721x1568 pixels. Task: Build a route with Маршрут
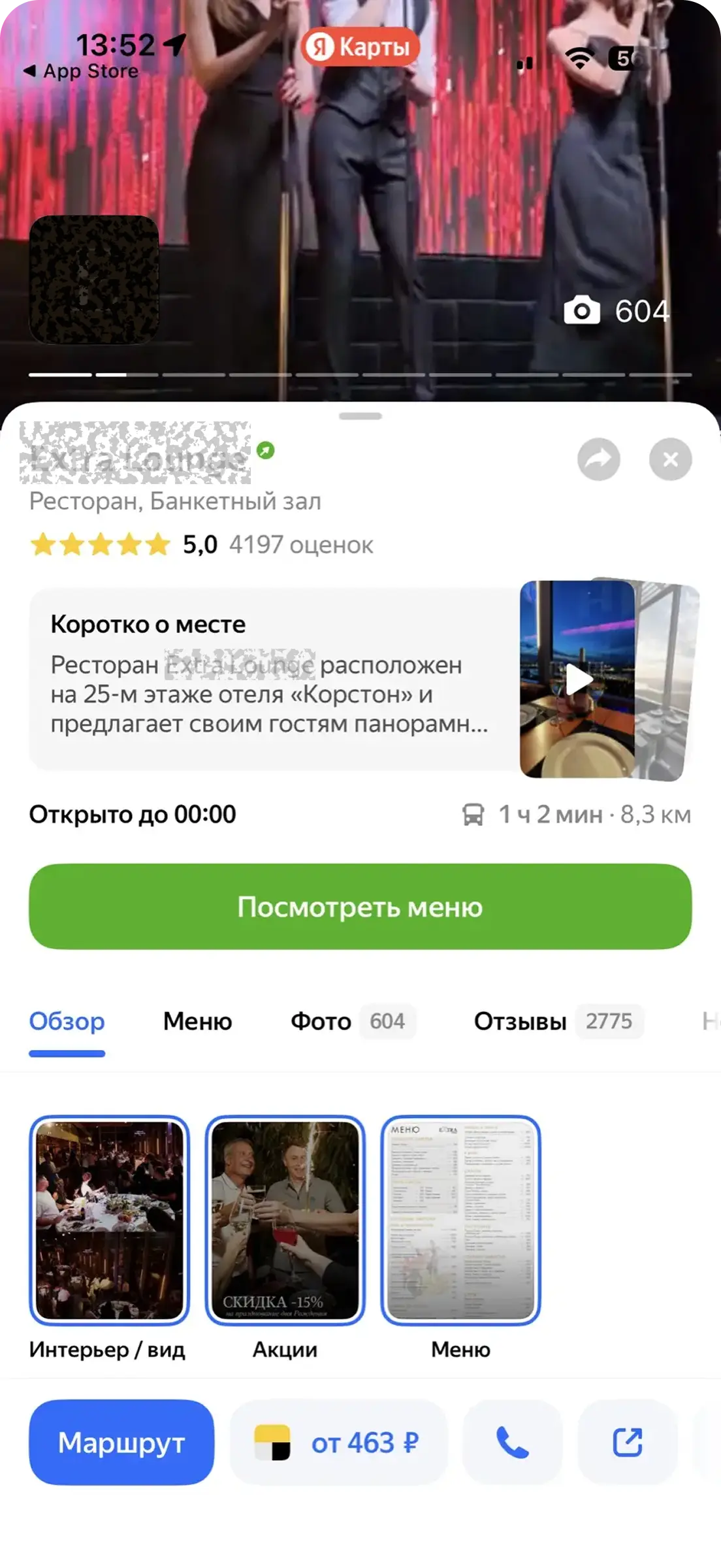(x=121, y=1442)
